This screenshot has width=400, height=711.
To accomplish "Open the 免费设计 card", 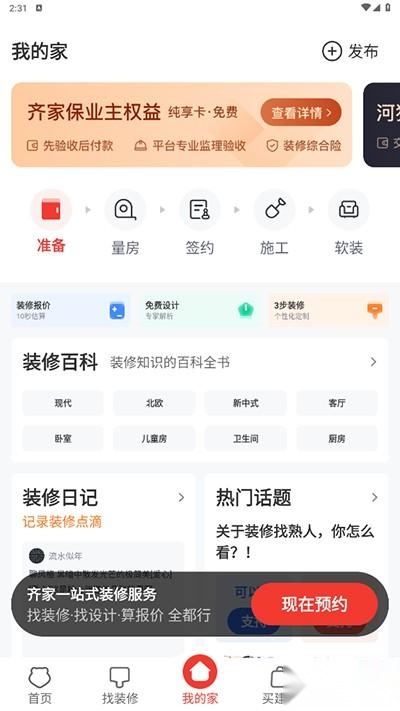I will 200,311.
